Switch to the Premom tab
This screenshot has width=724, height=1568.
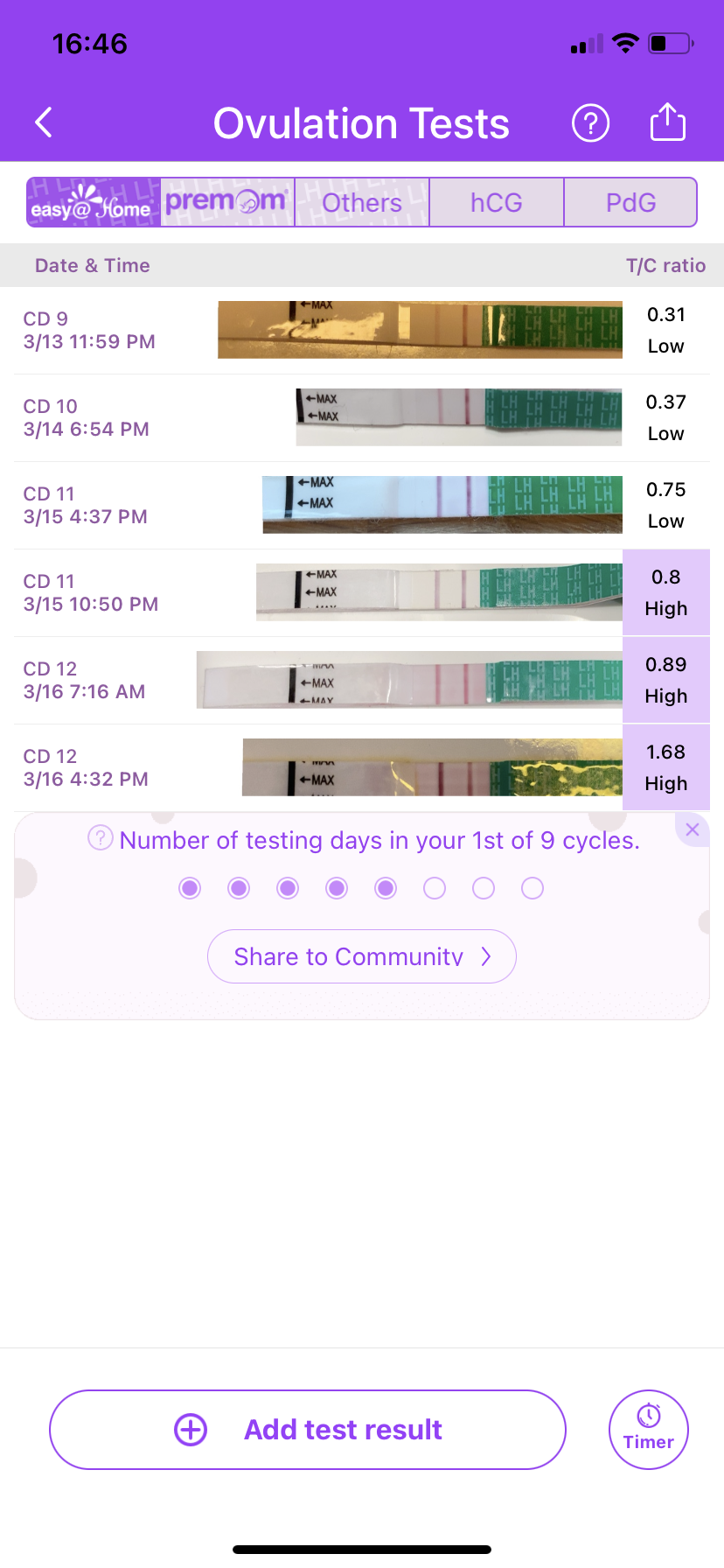(227, 202)
